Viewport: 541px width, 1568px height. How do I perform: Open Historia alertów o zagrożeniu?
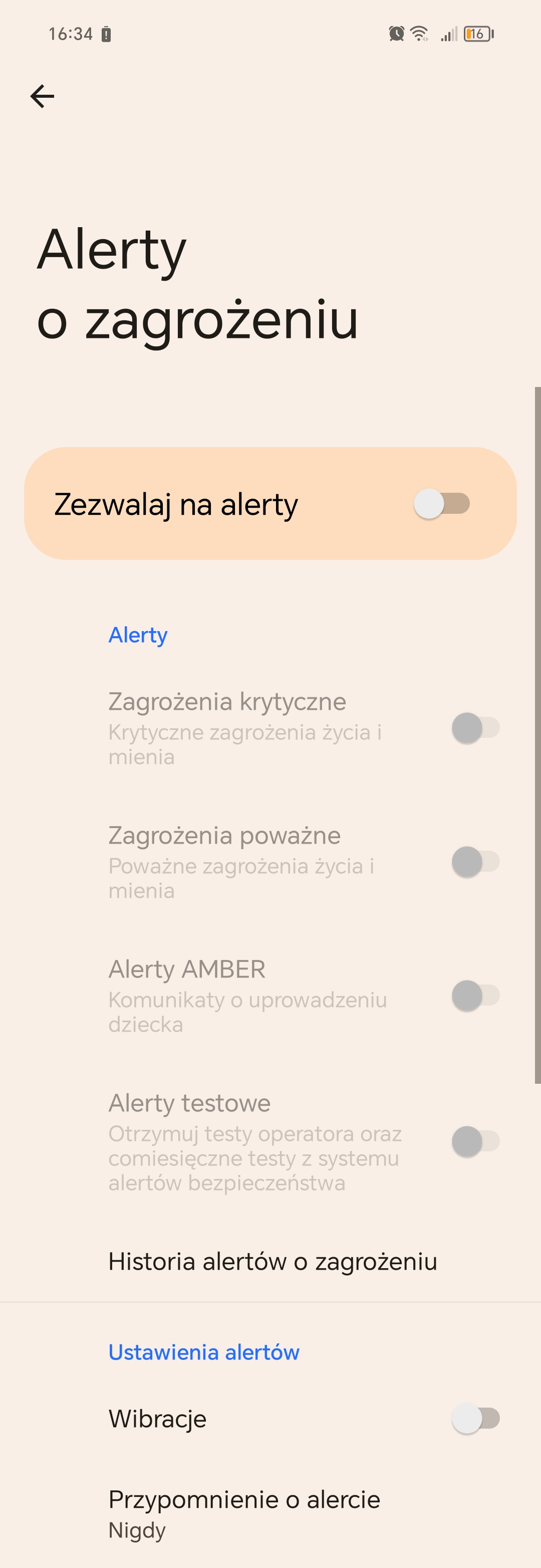click(x=273, y=1261)
